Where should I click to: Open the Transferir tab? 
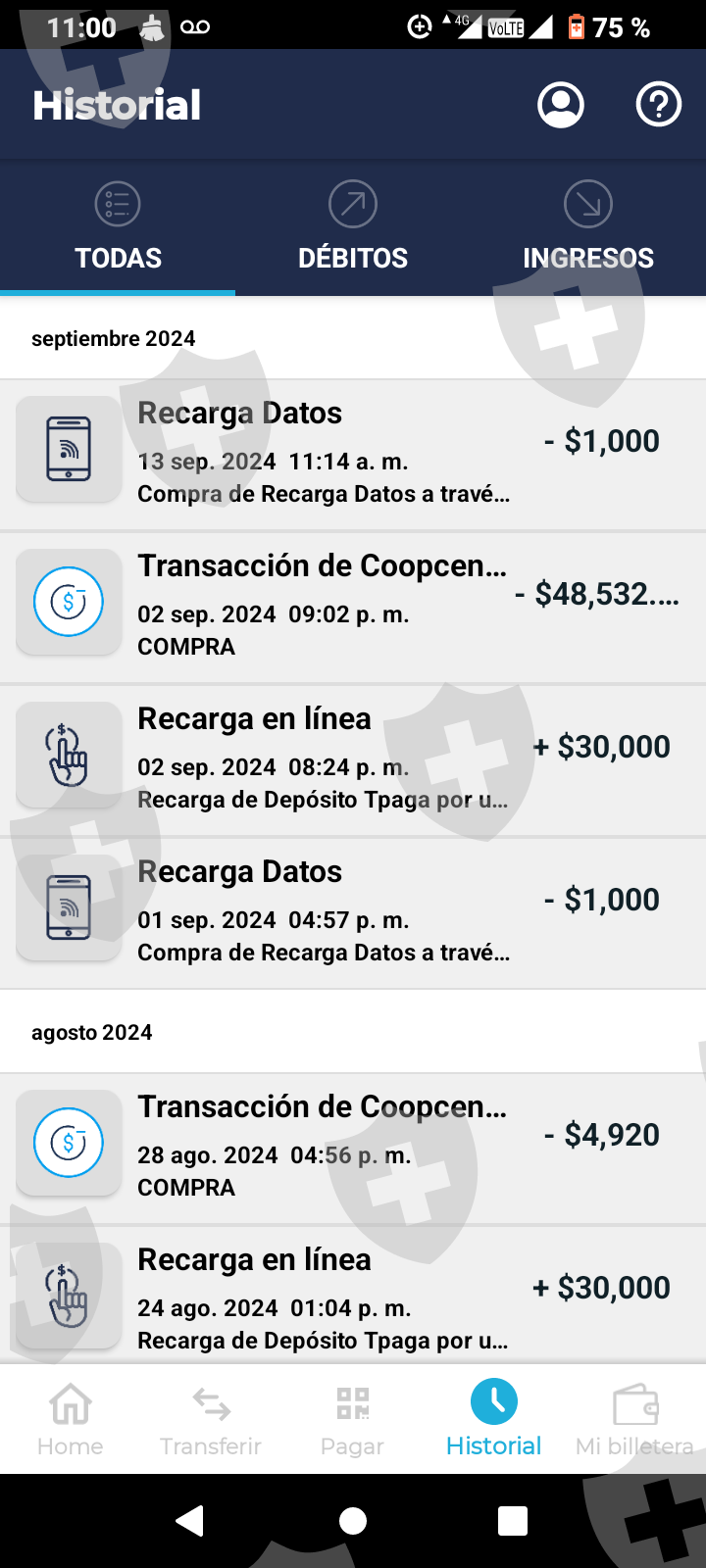pyautogui.click(x=211, y=1419)
